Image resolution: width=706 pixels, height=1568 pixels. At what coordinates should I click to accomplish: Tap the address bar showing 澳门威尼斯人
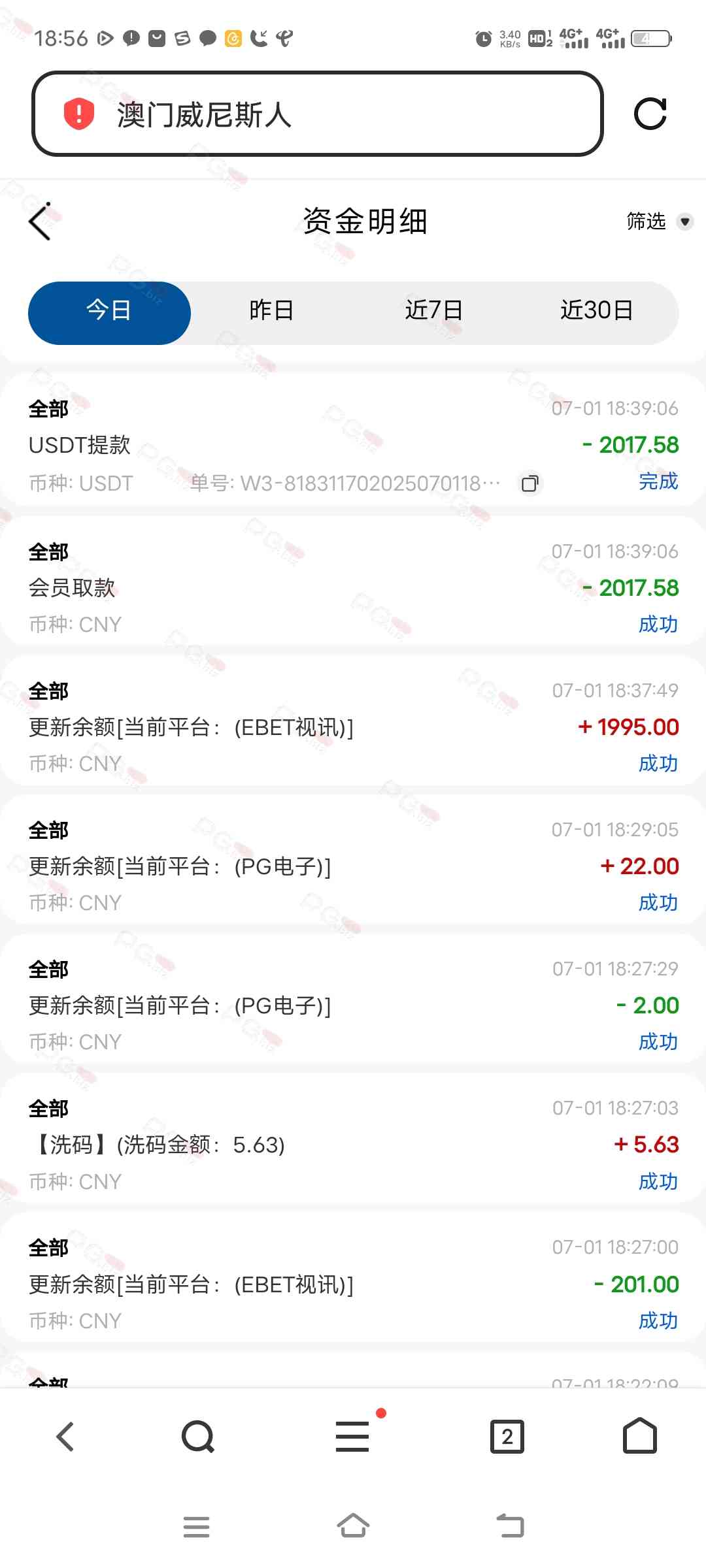(317, 114)
